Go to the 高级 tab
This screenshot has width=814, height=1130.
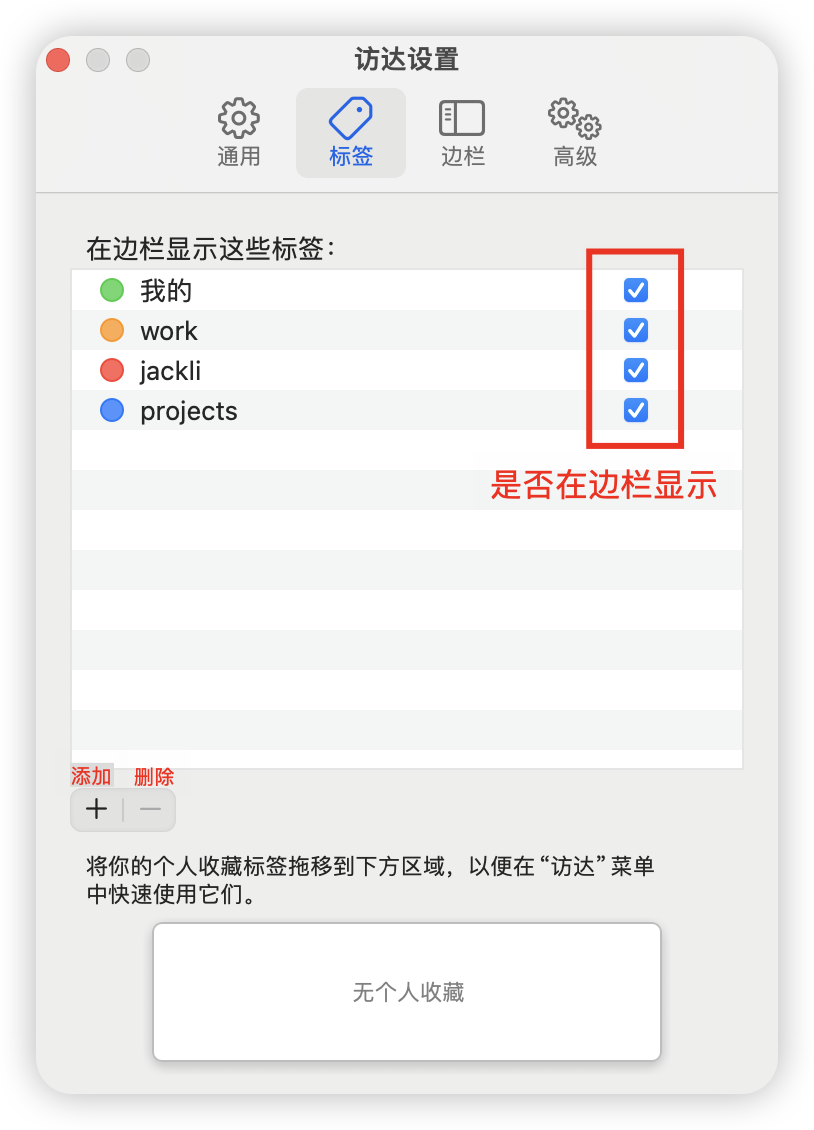(x=575, y=133)
